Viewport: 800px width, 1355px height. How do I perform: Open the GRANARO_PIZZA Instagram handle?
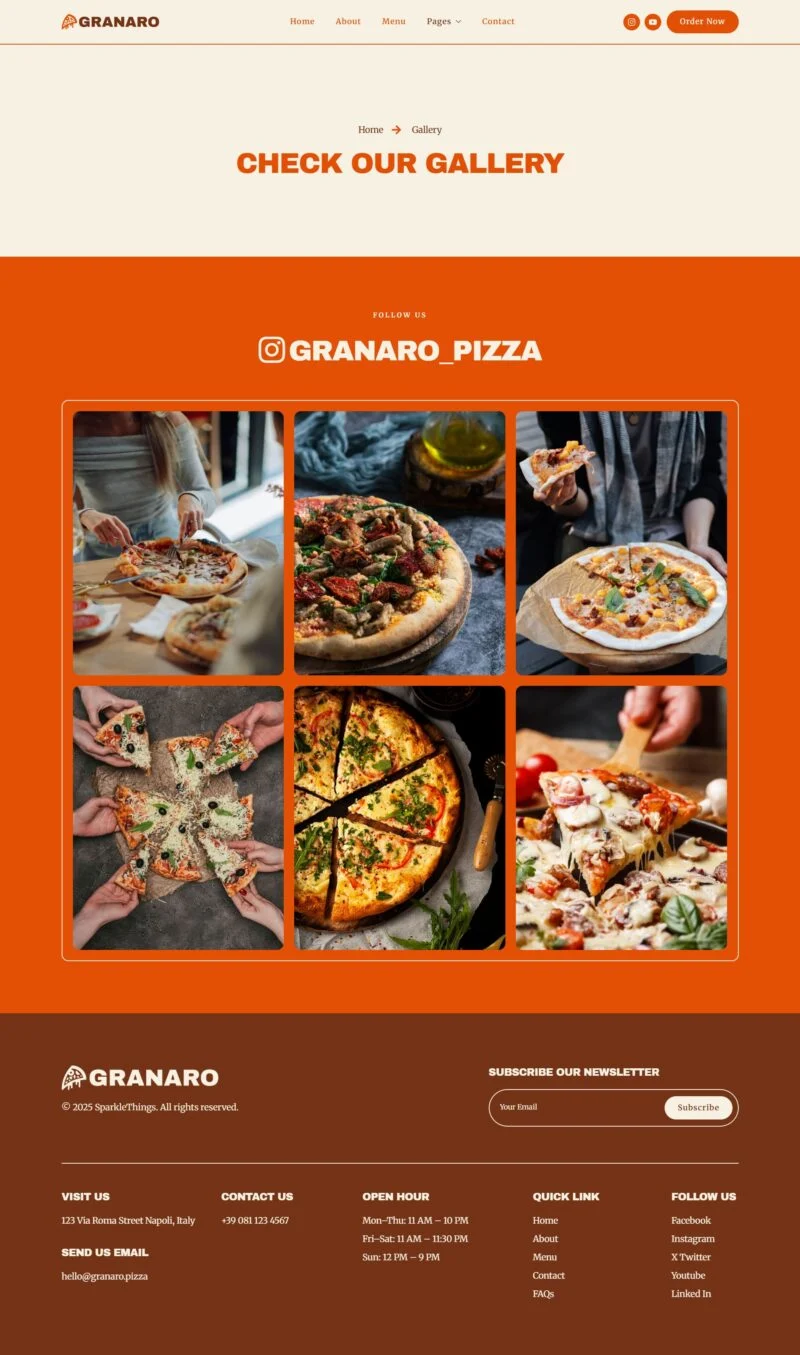click(x=400, y=350)
